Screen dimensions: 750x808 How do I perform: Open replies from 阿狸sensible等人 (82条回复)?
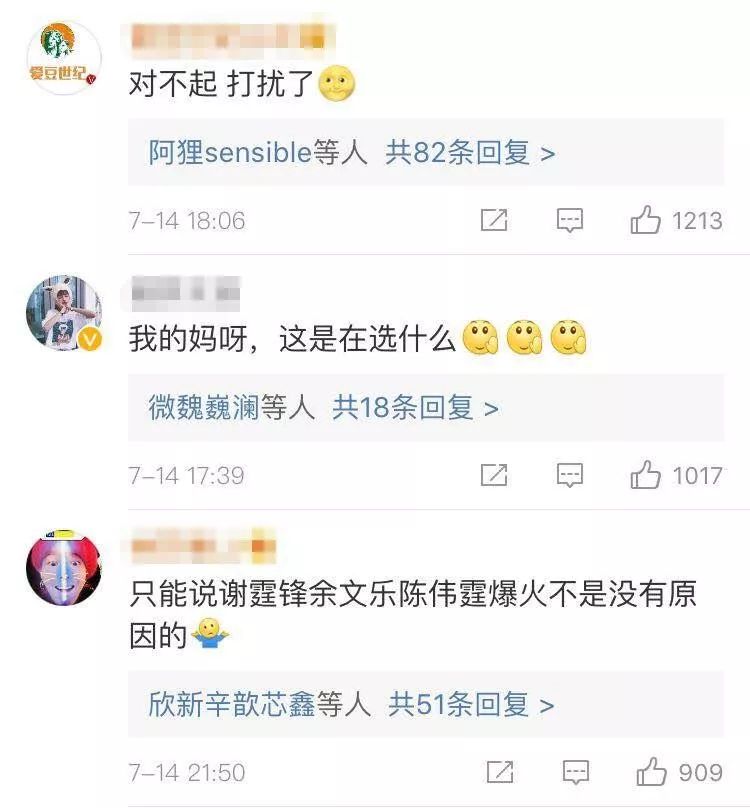[x=352, y=153]
